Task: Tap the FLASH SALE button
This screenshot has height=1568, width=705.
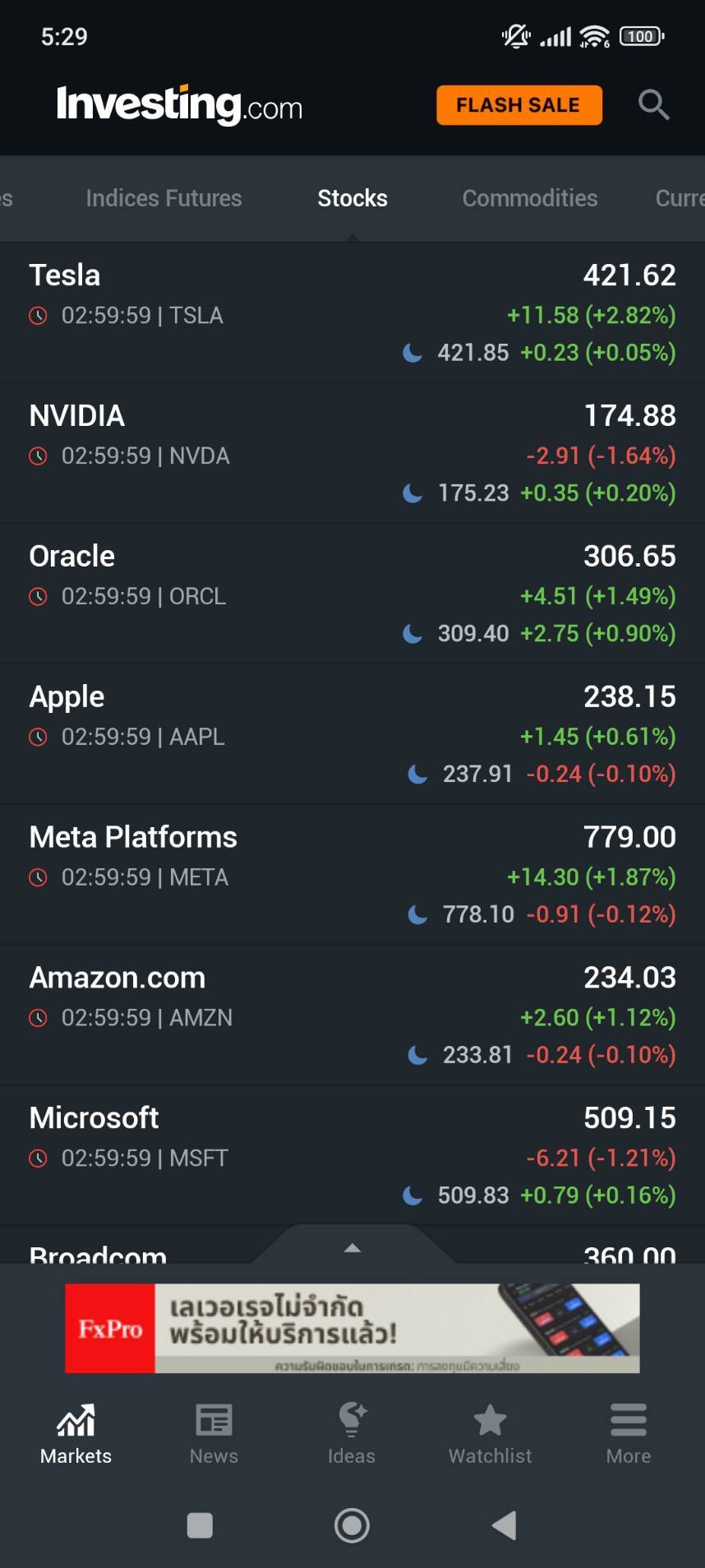Action: click(x=519, y=105)
